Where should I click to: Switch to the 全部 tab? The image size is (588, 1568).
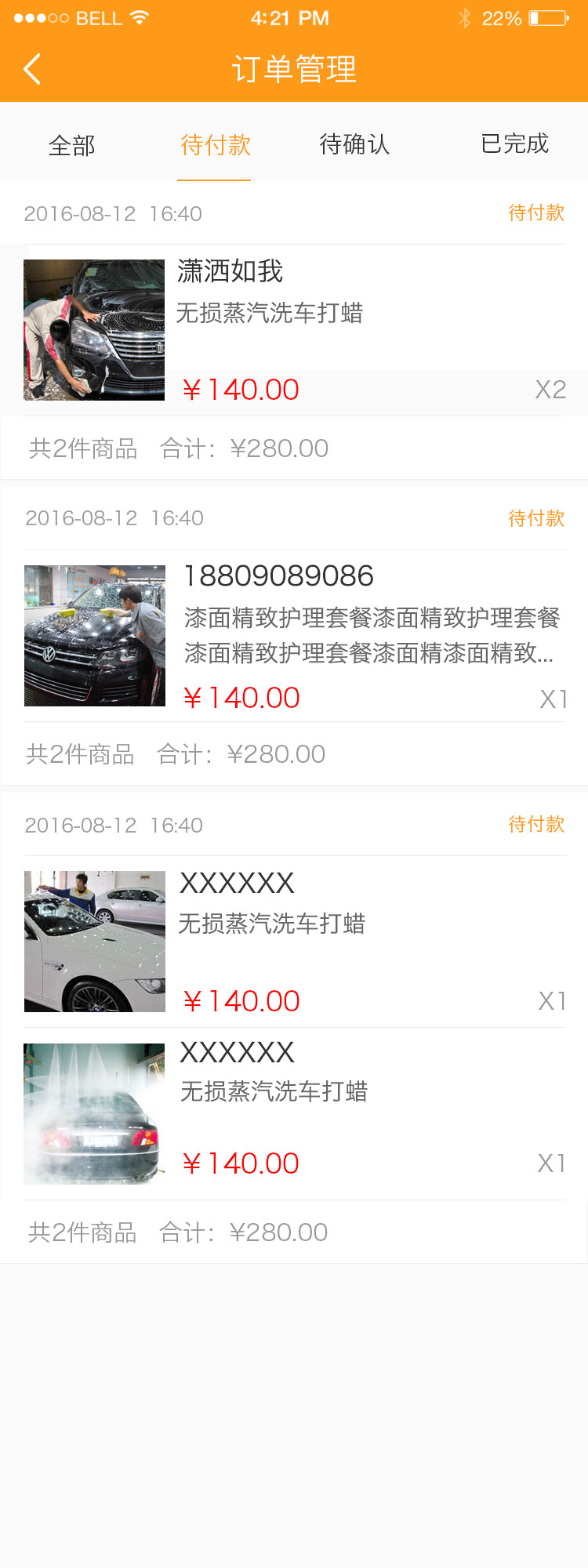72,145
